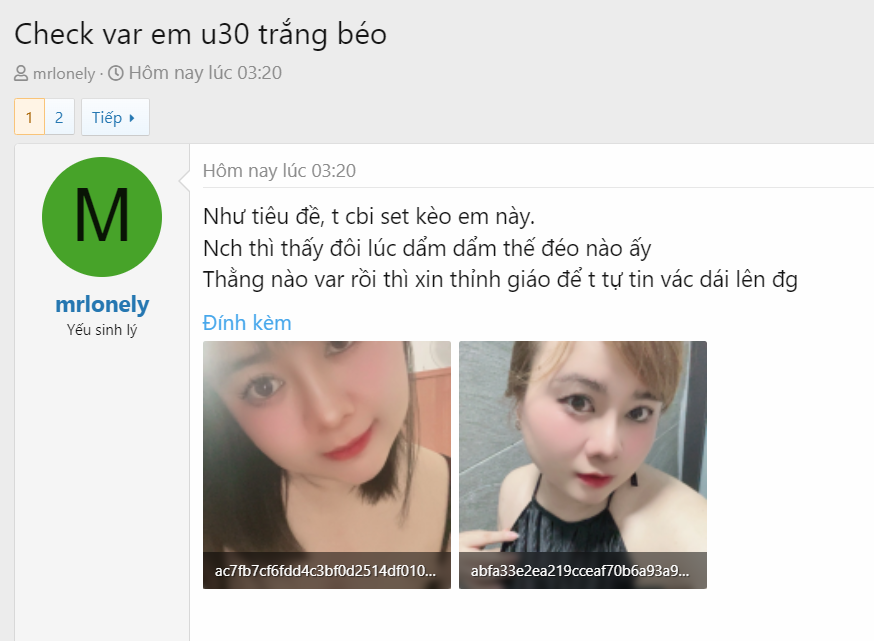
Task: Open mrlonely username under the avatar
Action: (102, 304)
